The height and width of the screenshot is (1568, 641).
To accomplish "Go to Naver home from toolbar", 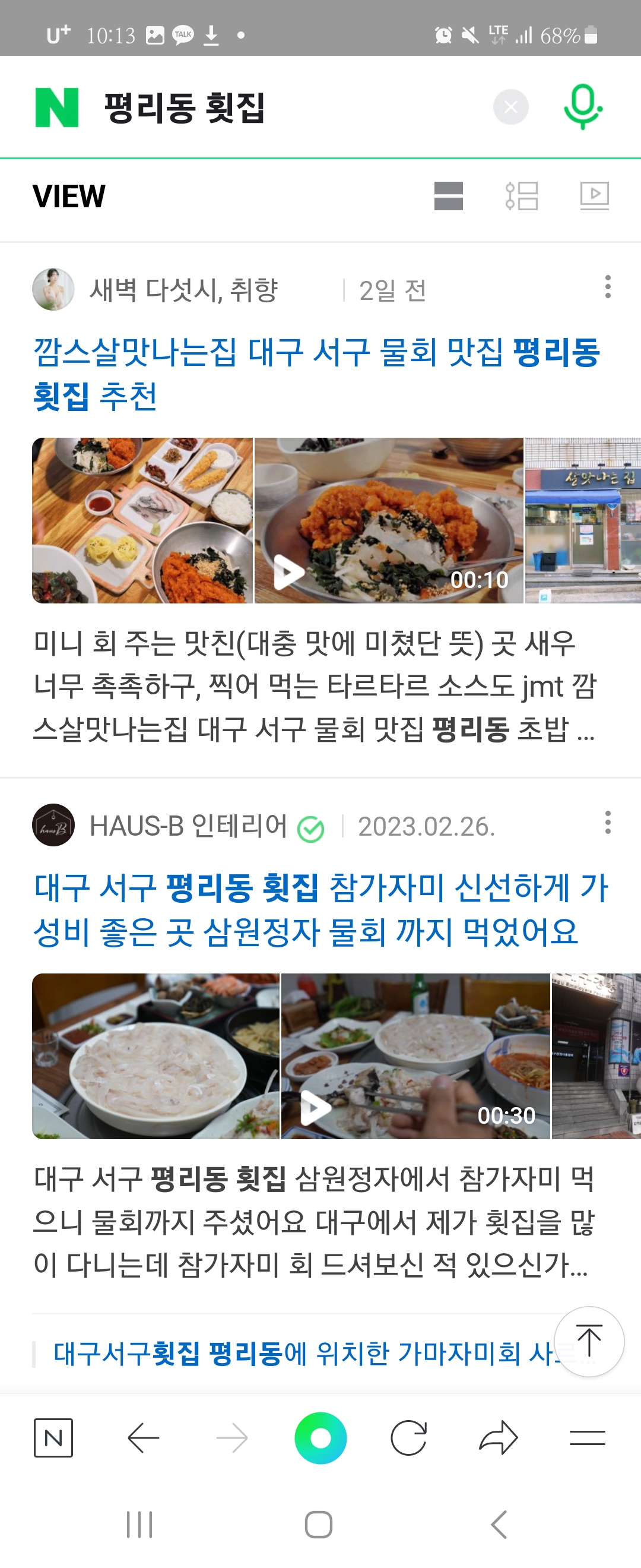I will [x=53, y=1438].
